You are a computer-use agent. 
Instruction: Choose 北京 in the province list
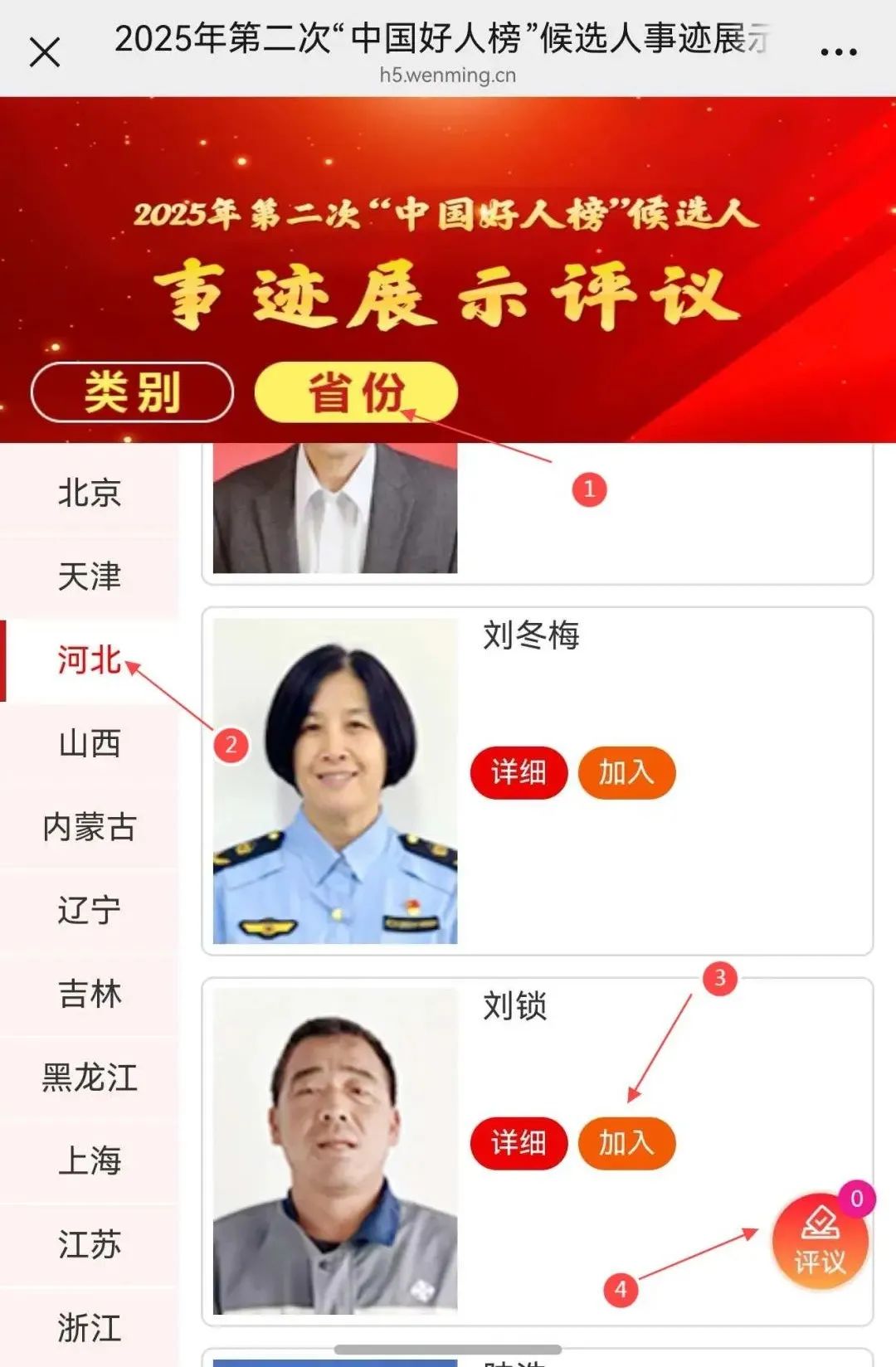click(x=90, y=493)
